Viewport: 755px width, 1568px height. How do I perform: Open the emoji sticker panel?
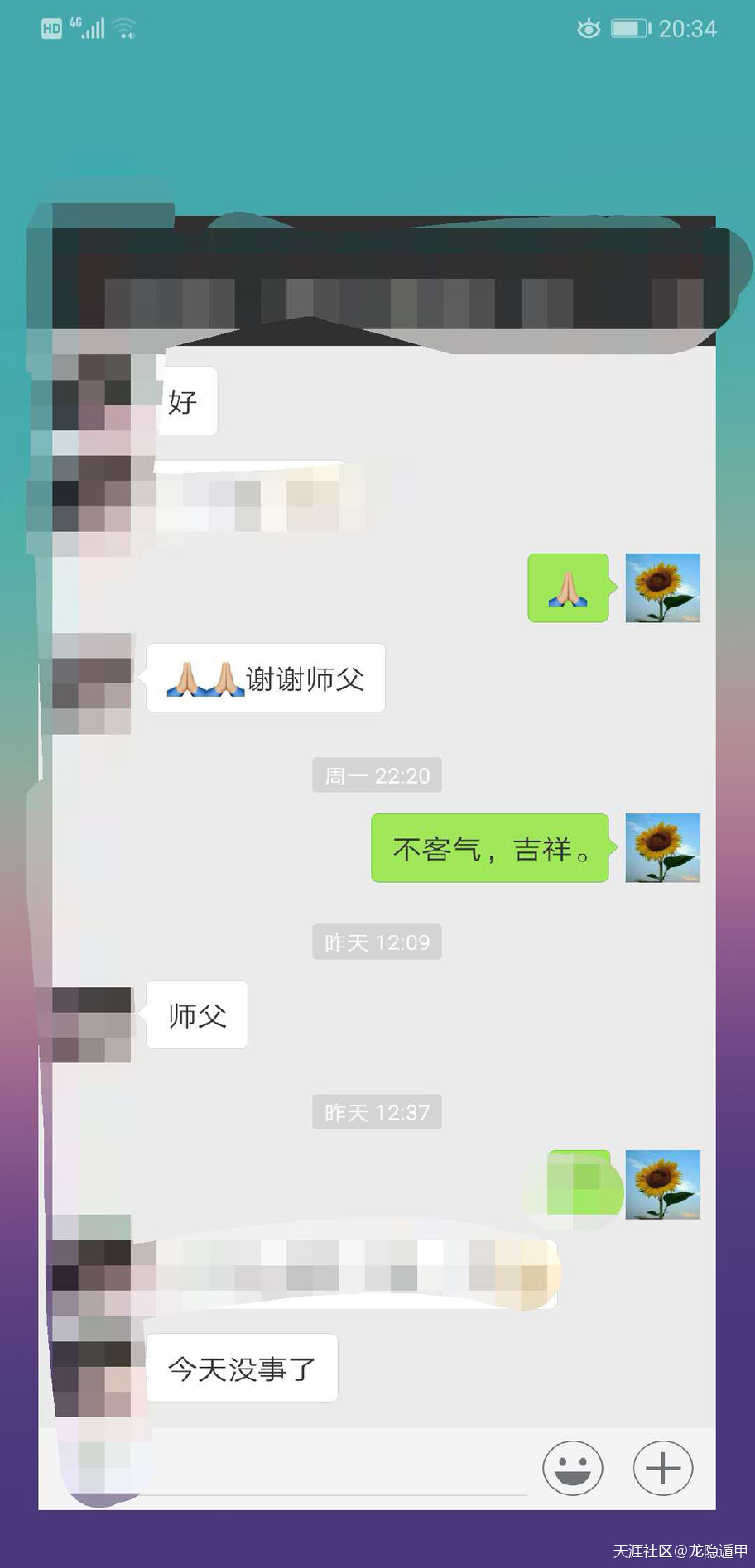(572, 1468)
